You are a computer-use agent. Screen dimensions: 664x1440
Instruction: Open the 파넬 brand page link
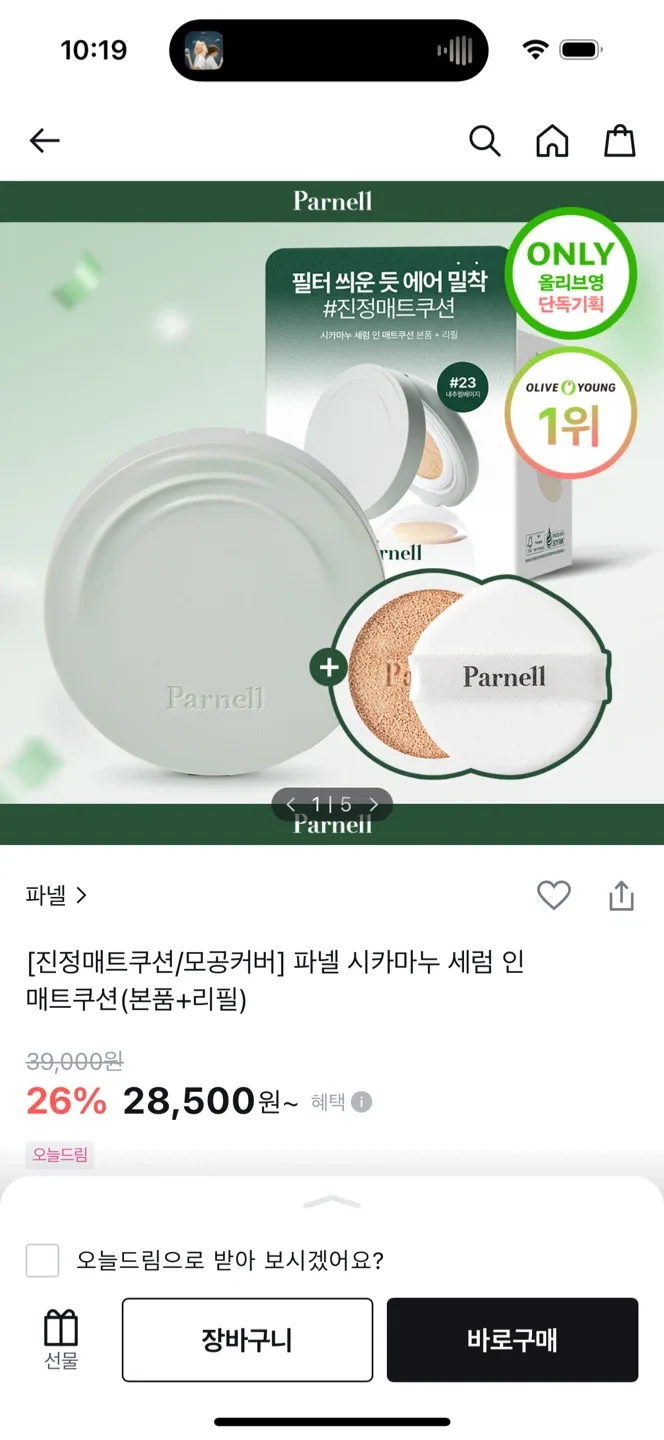(x=57, y=895)
